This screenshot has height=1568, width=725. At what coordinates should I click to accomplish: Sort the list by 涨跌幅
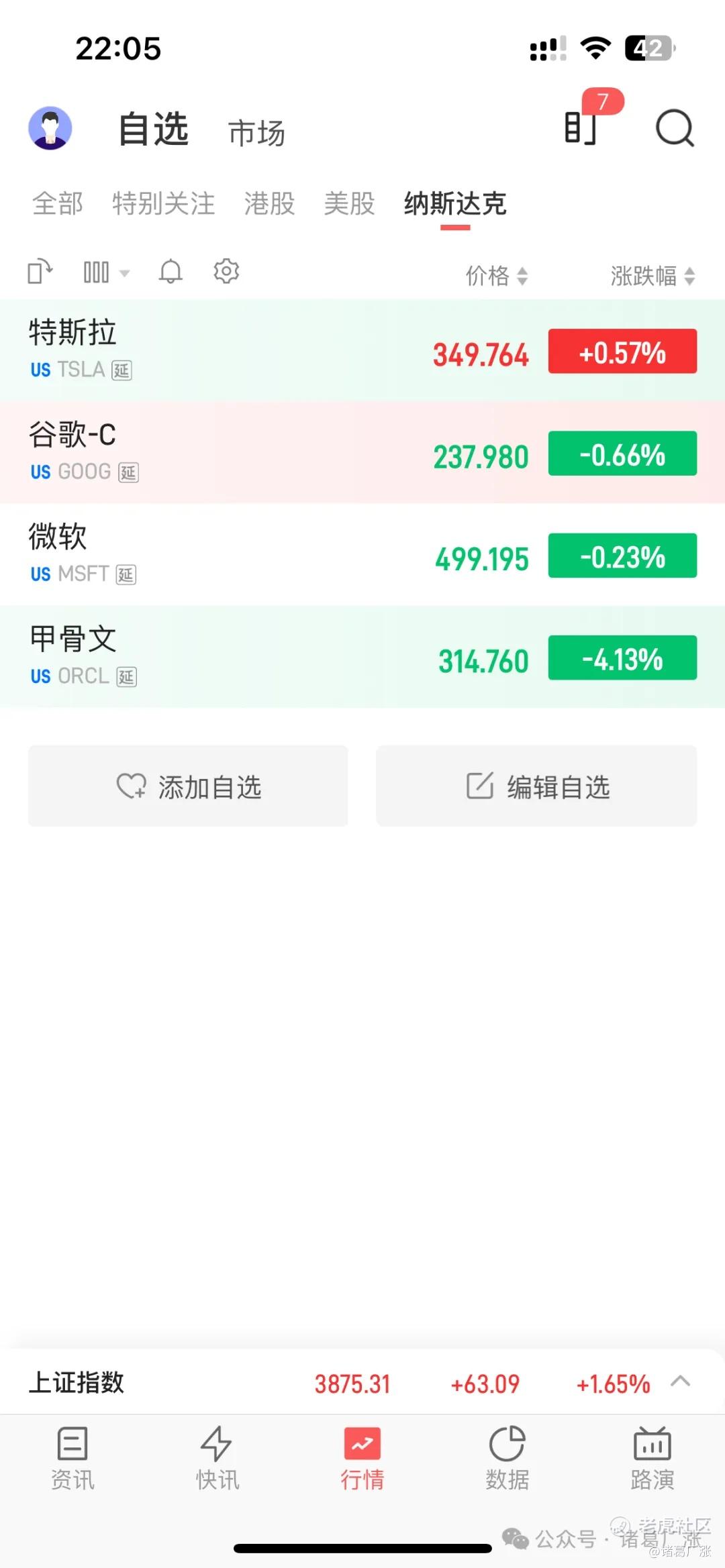point(652,276)
